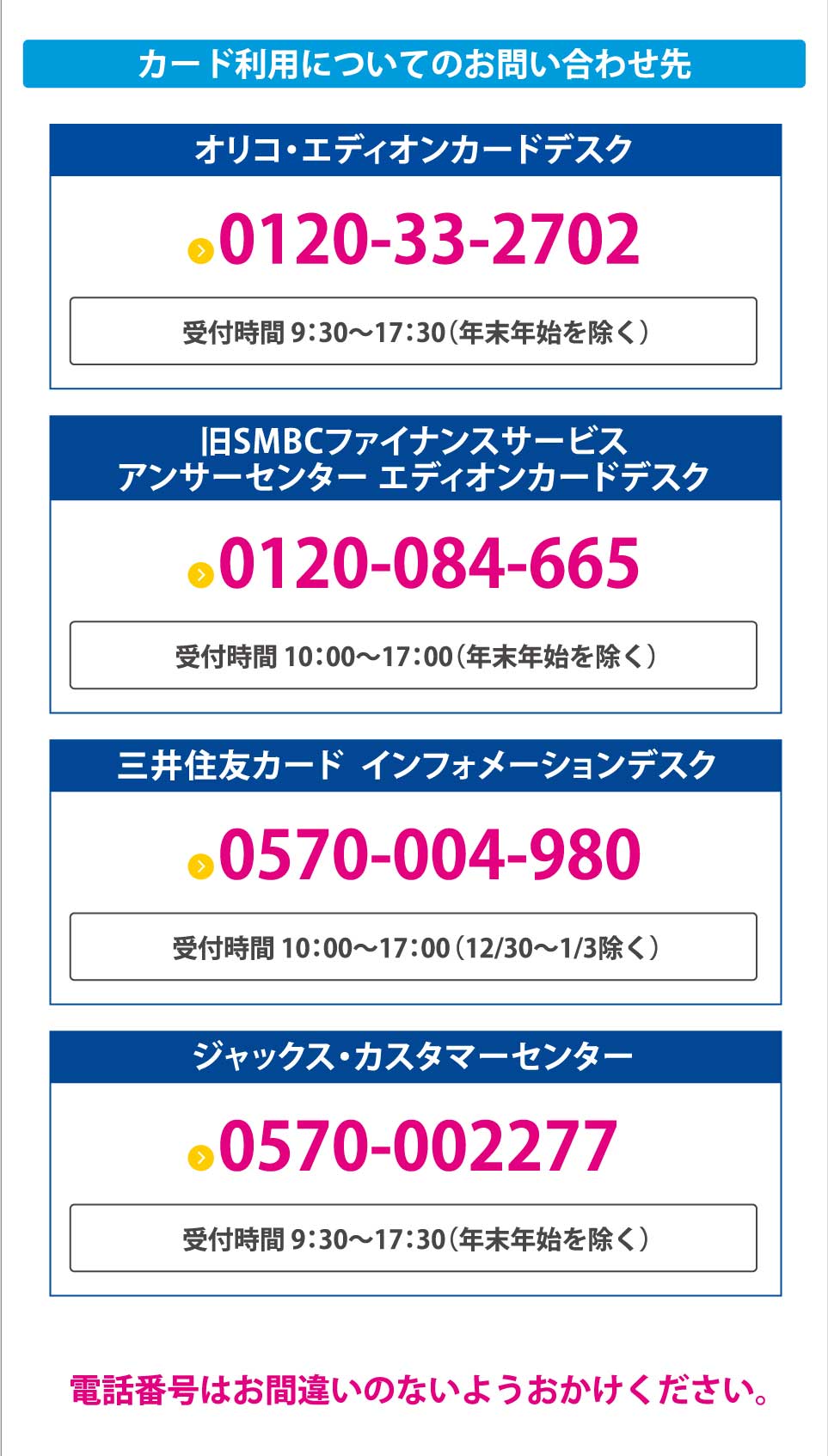Call Sumitomo Mitsui Card desk 0570-004-980
The image size is (828, 1456).
point(414,856)
